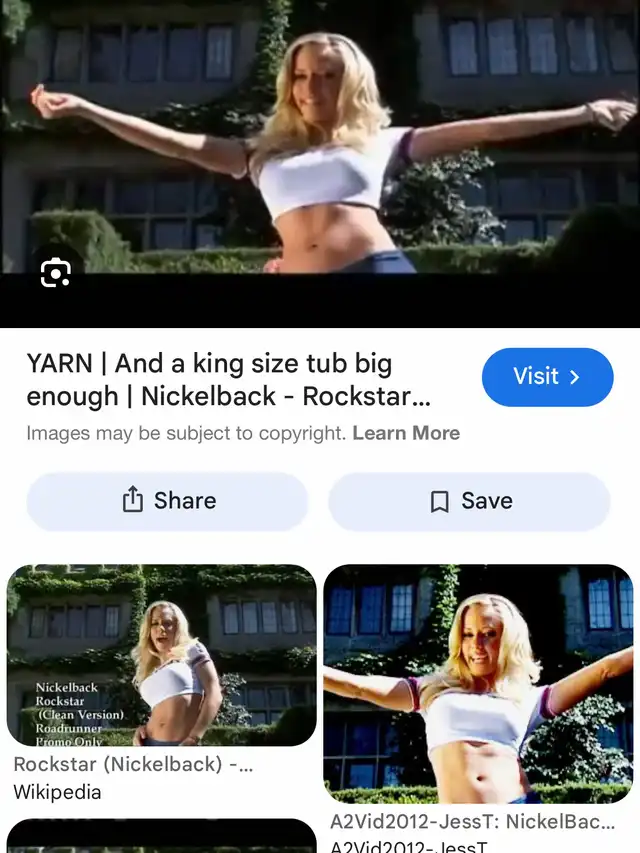Viewport: 640px width, 853px height.
Task: Open the Rockstar (Nickelback) Wikipedia result
Action: tap(162, 655)
